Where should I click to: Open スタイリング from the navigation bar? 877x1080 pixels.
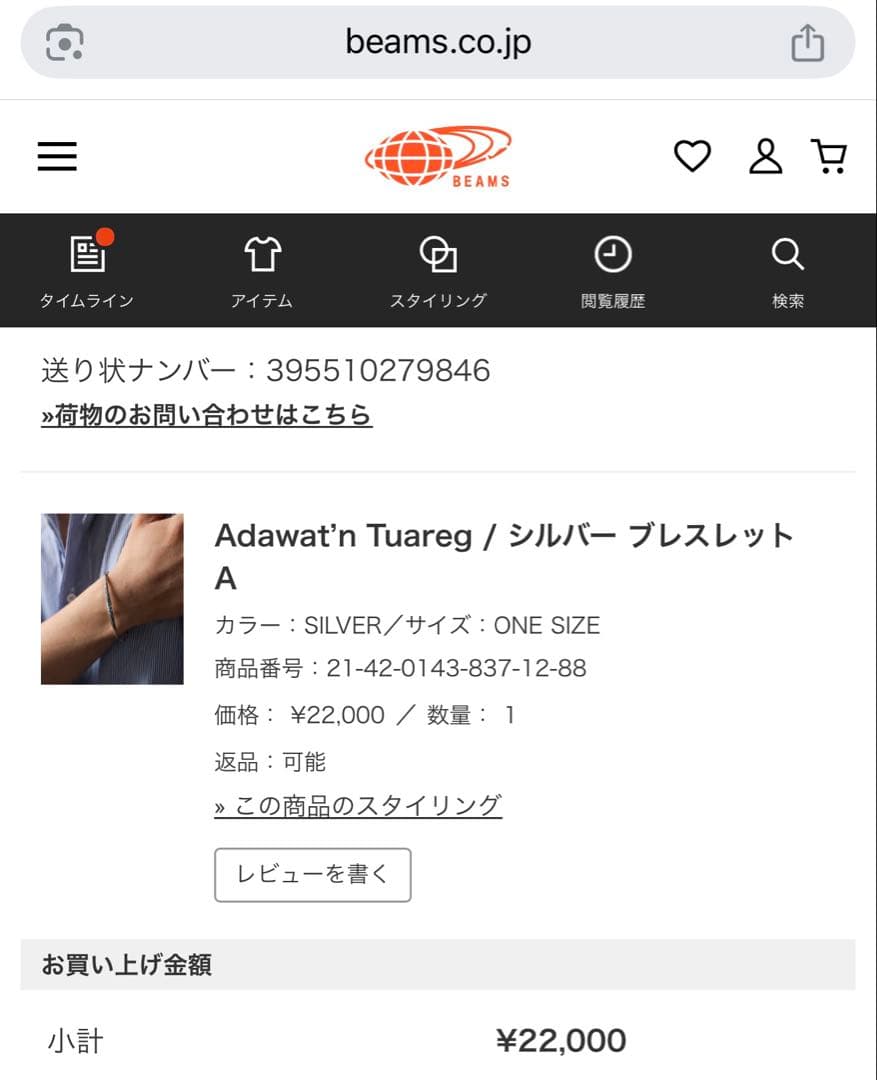(x=438, y=270)
